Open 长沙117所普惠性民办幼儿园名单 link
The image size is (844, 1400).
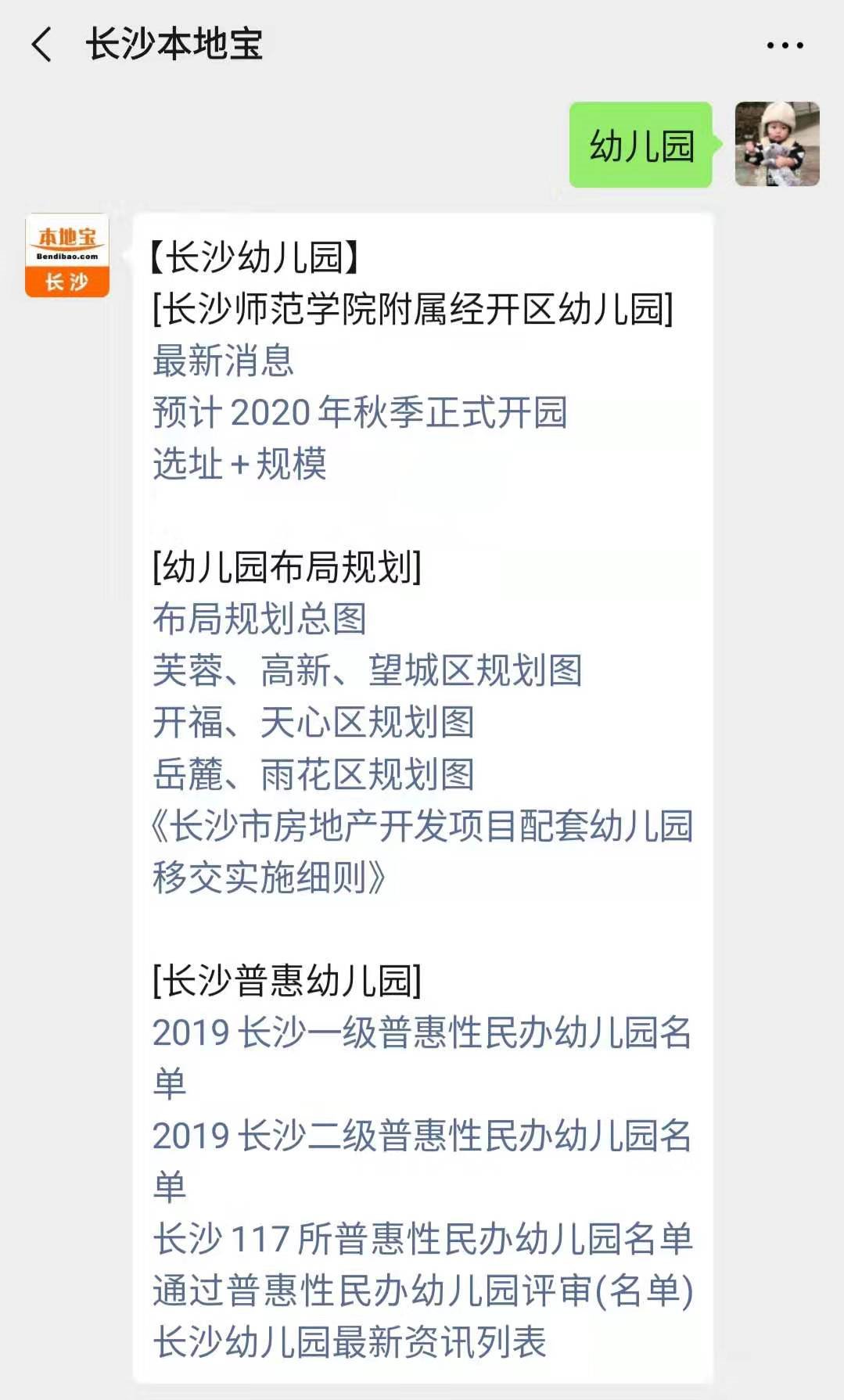(x=422, y=1239)
